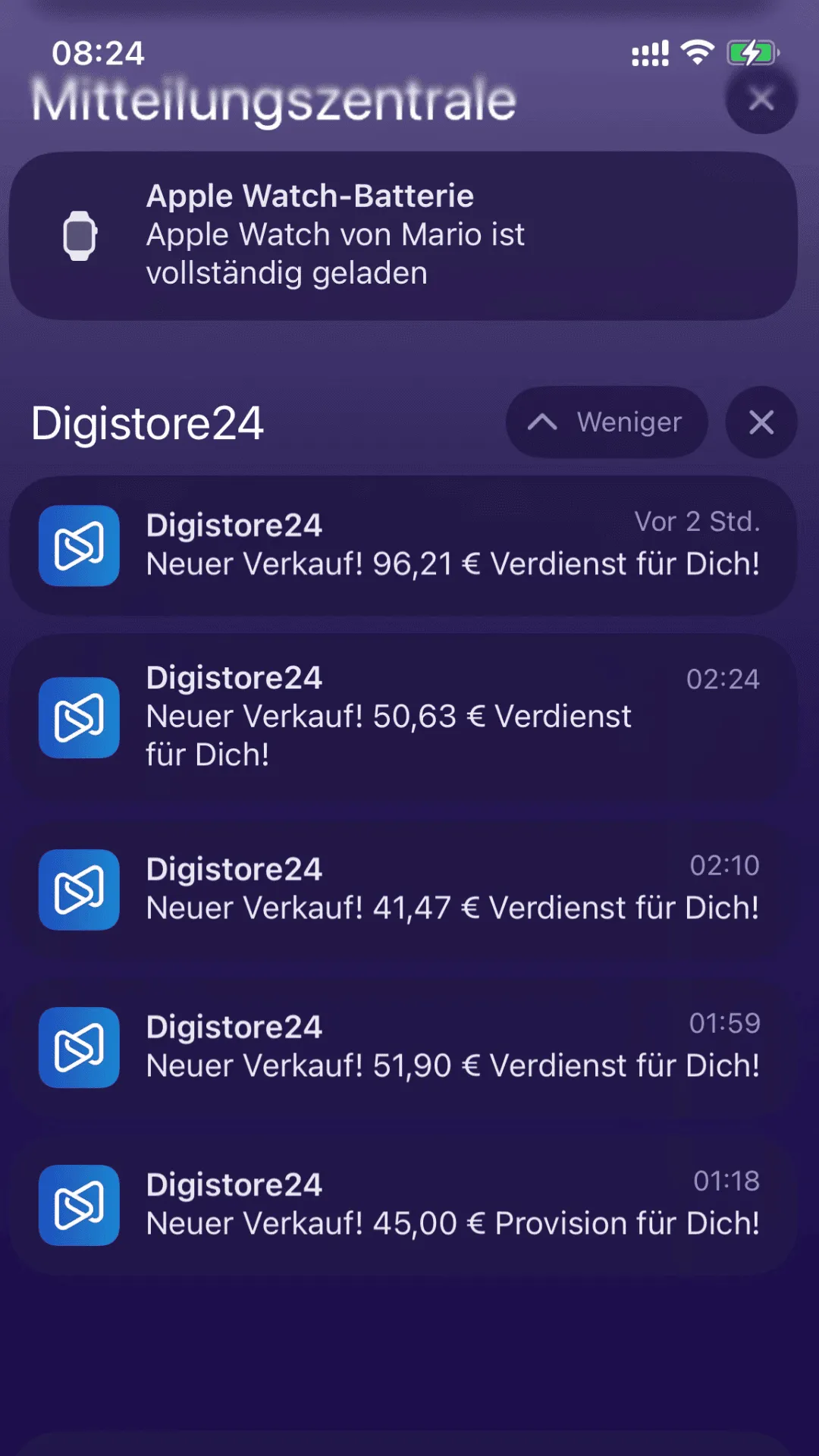Open the Apple Watch-Batterie notification

point(403,236)
